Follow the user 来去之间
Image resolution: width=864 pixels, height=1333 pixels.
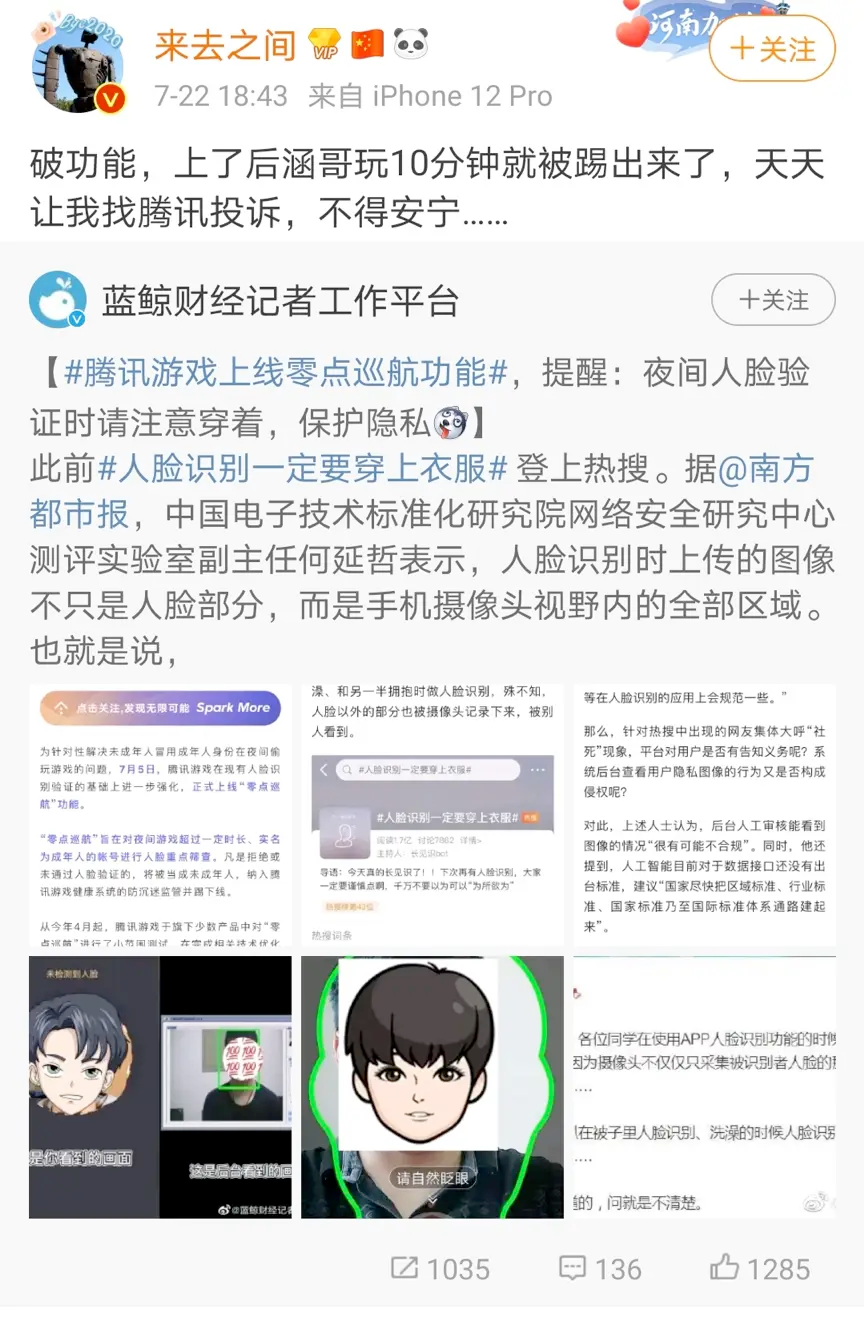click(772, 49)
